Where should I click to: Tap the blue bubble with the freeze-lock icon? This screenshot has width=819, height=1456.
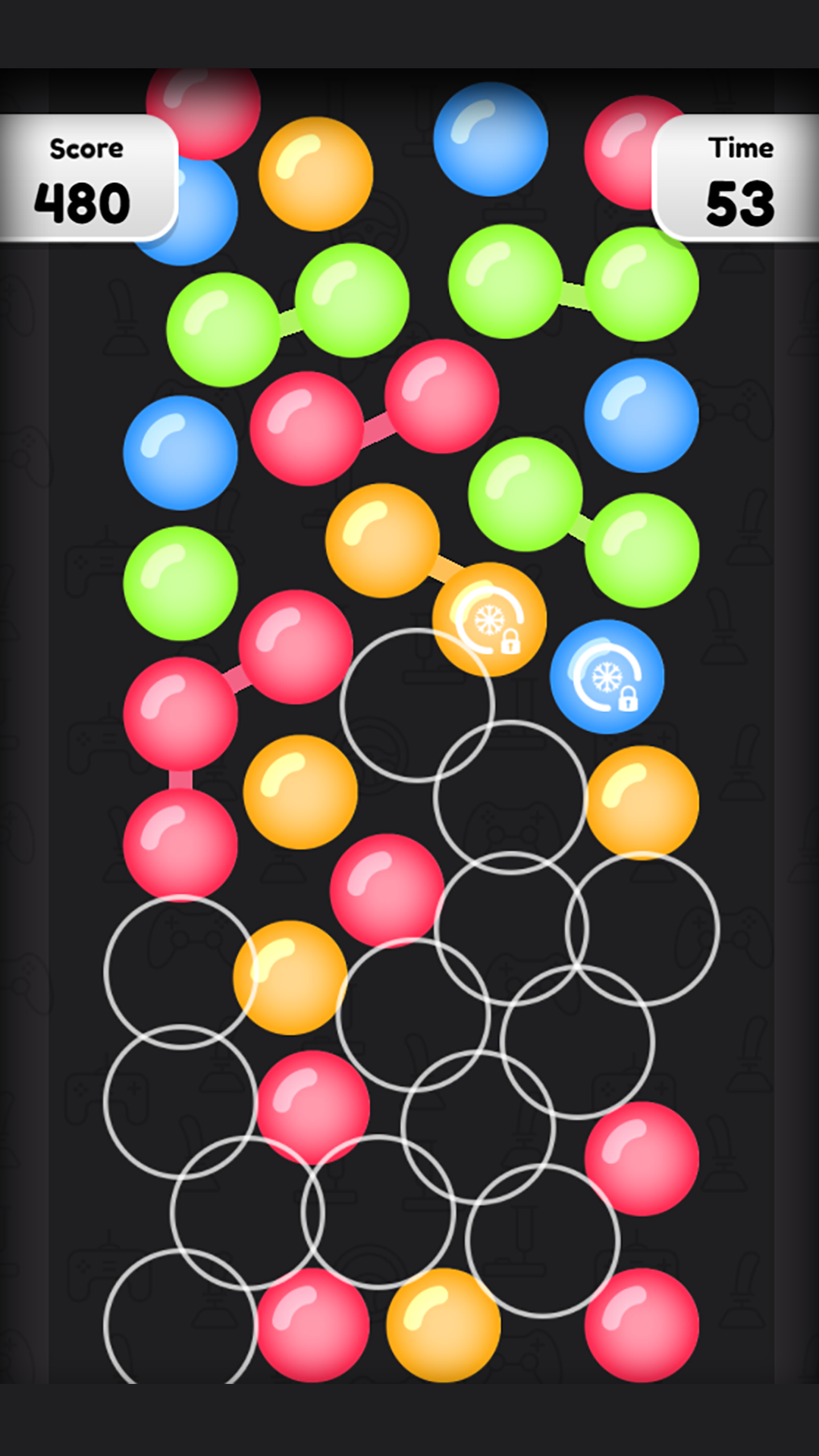tap(607, 676)
